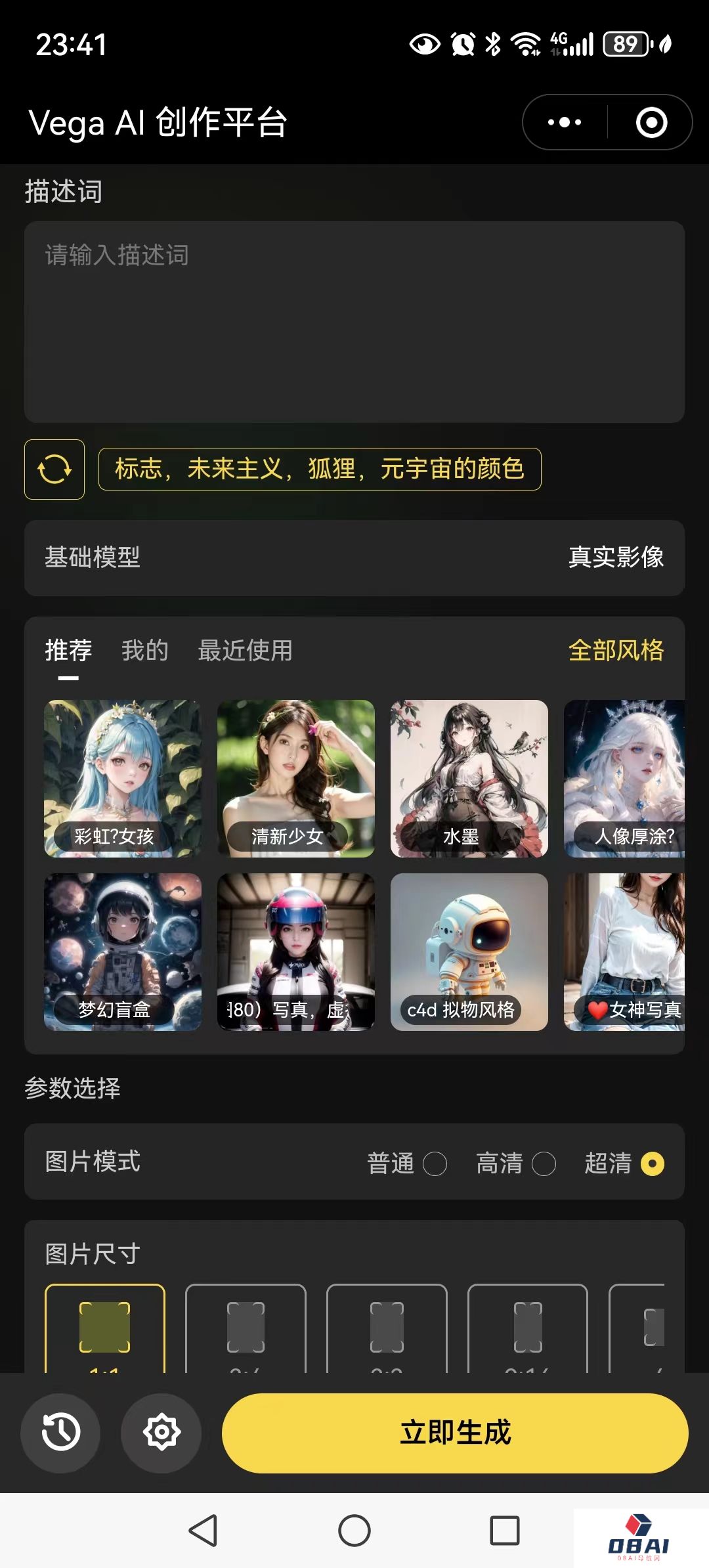Select the 水墨 style thumbnail
Viewport: 709px width, 1568px height.
click(x=468, y=778)
